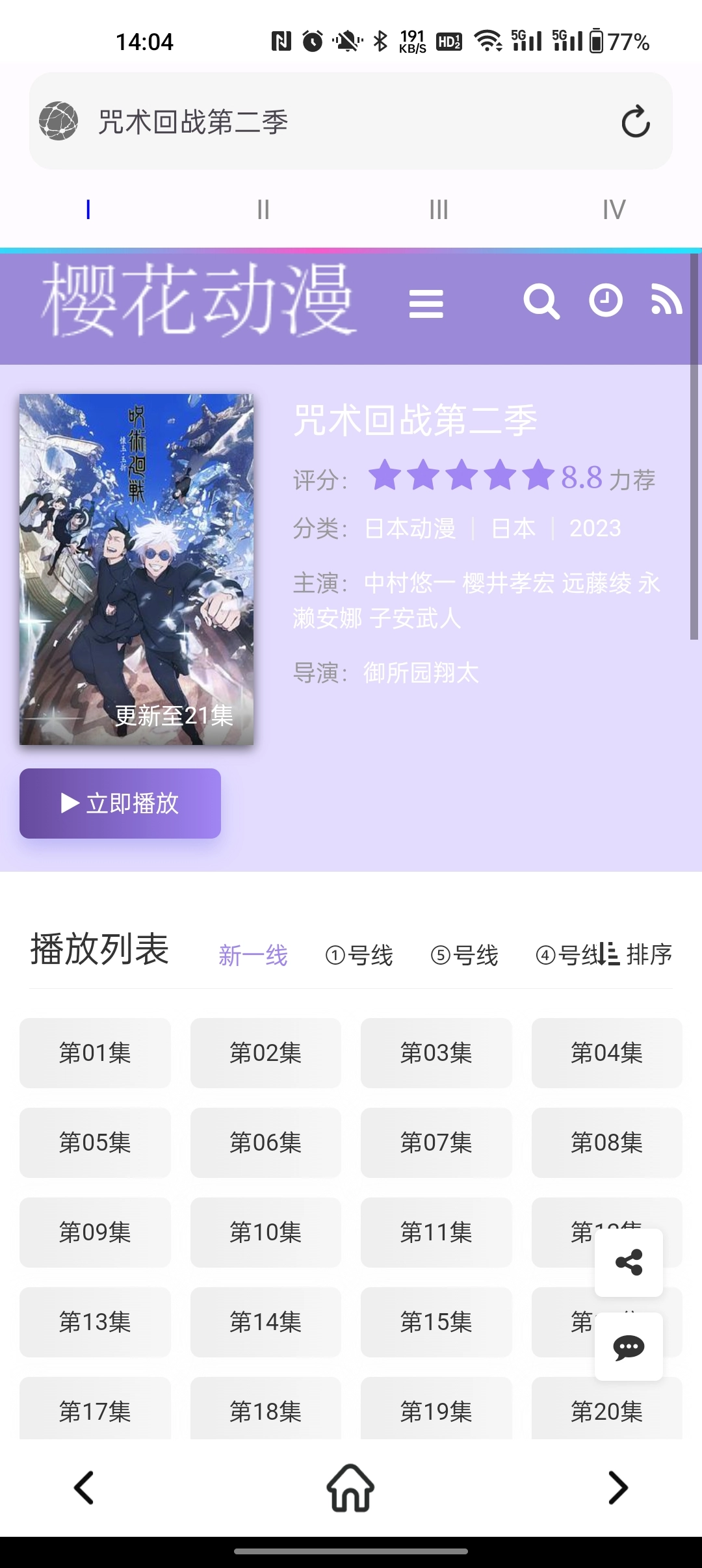Image resolution: width=702 pixels, height=1568 pixels.
Task: Play episode 第20集
Action: [x=606, y=1411]
